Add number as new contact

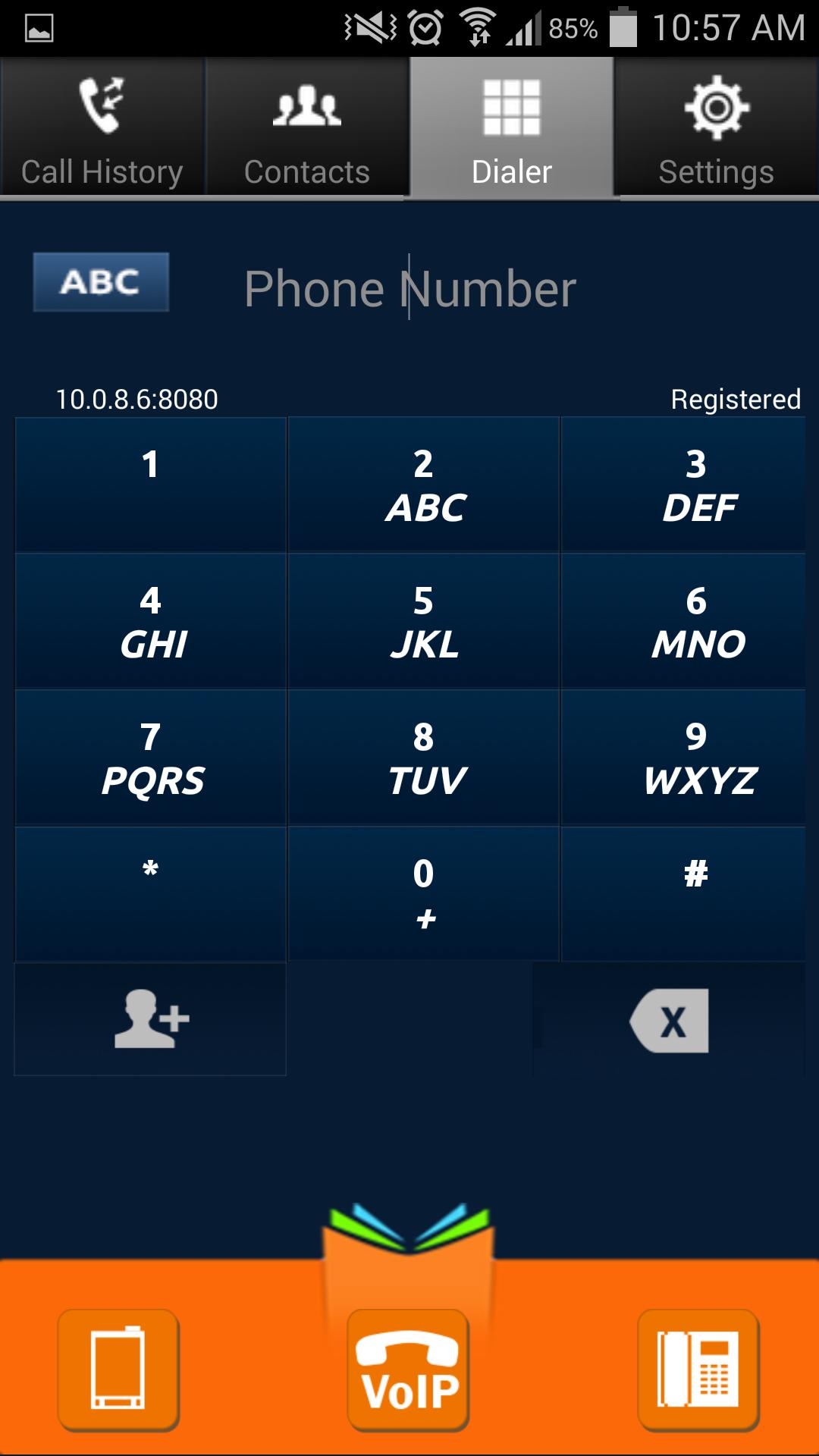pos(150,1019)
